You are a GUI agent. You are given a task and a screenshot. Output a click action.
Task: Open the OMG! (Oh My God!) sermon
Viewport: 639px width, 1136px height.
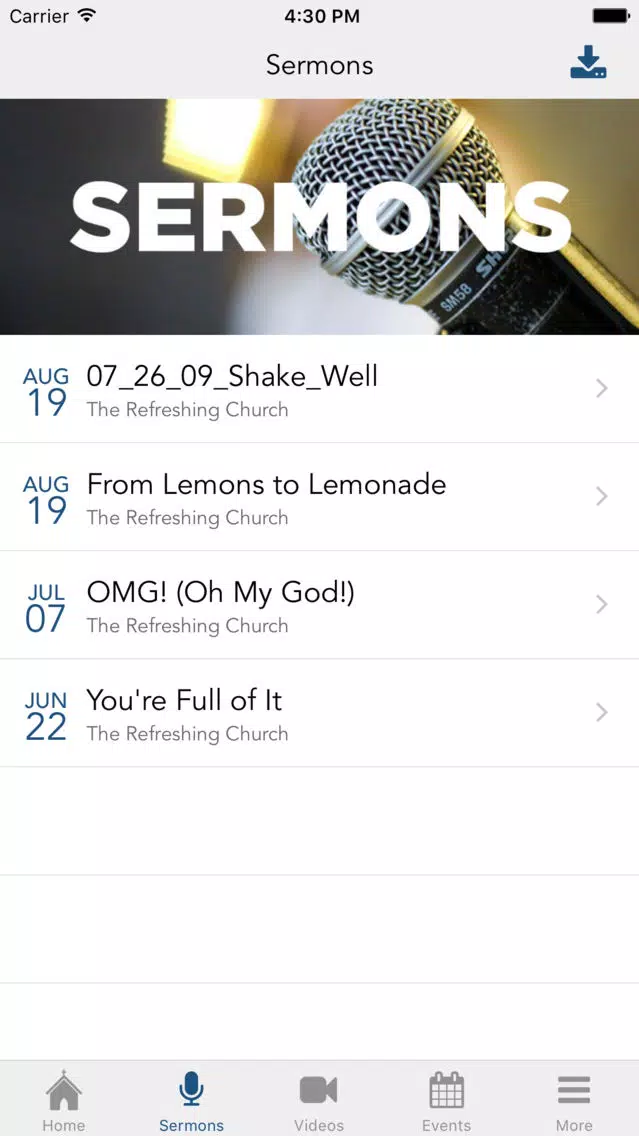click(320, 605)
